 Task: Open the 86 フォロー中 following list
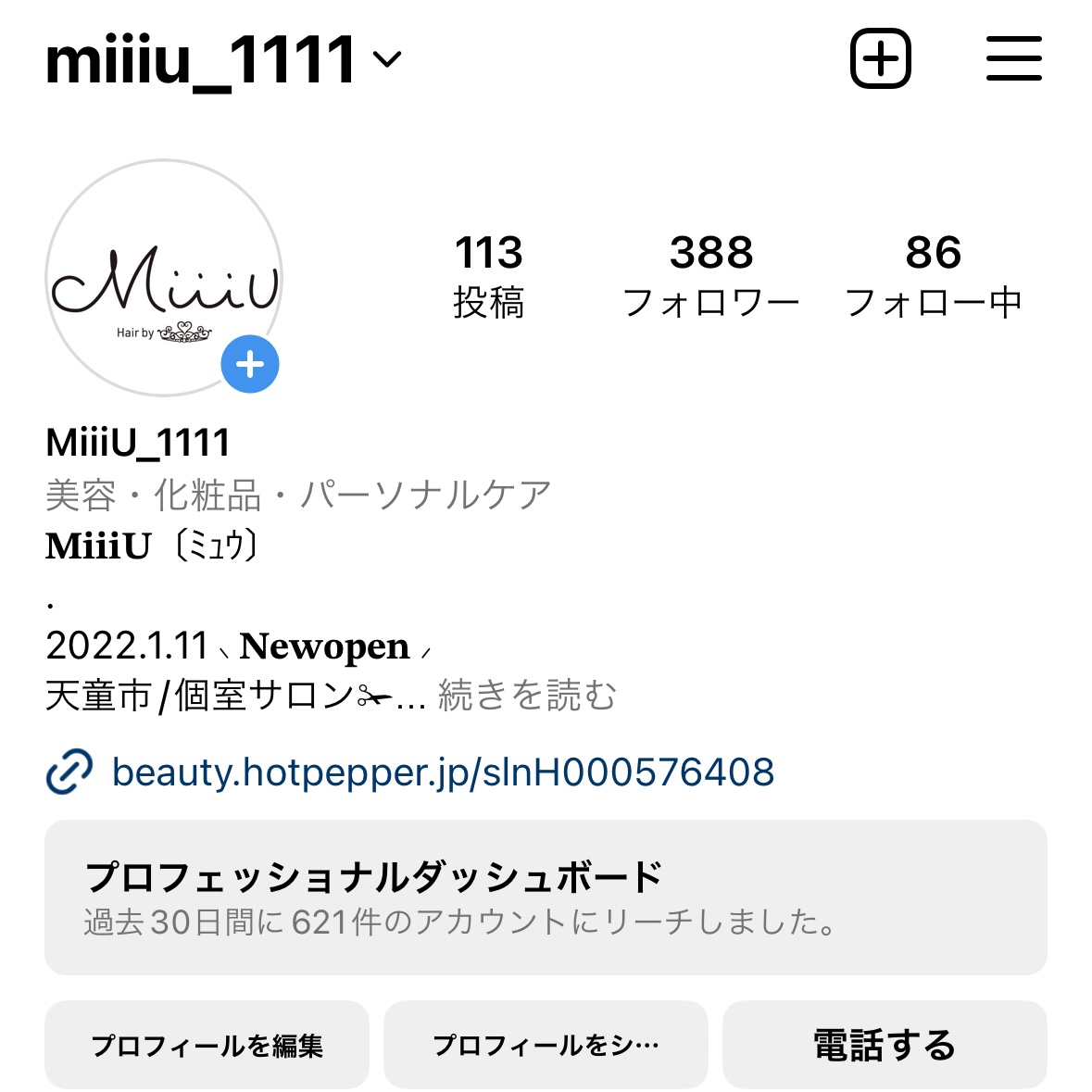933,276
